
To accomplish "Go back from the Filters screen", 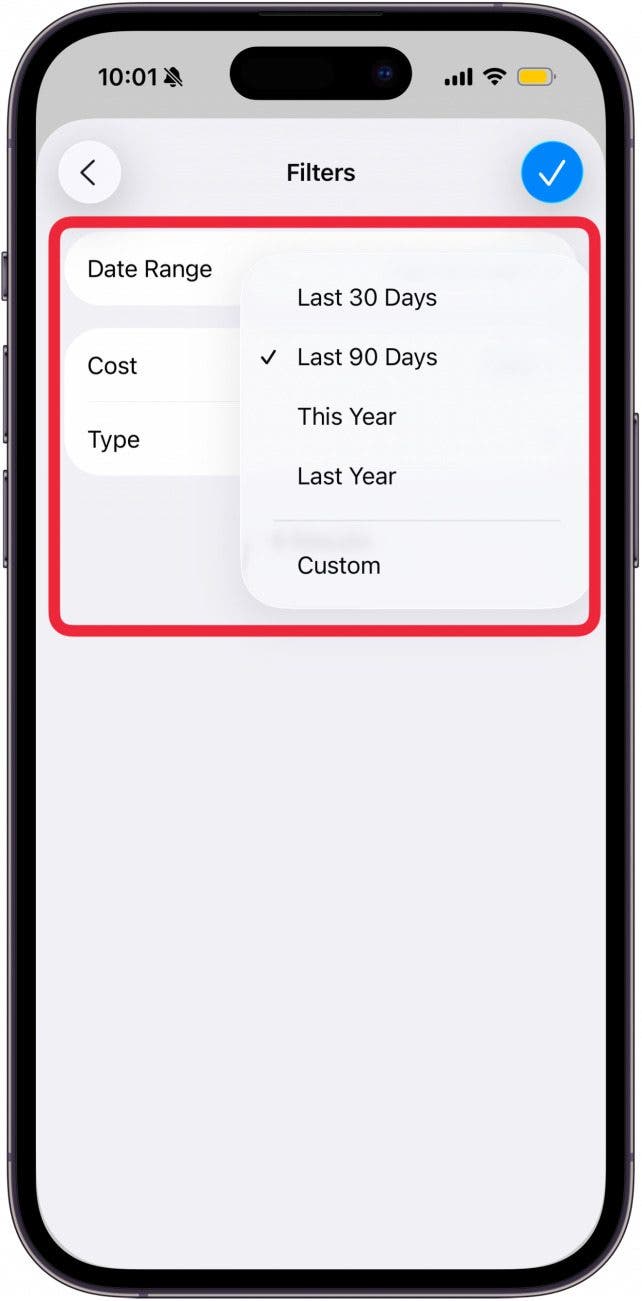I will coord(89,173).
